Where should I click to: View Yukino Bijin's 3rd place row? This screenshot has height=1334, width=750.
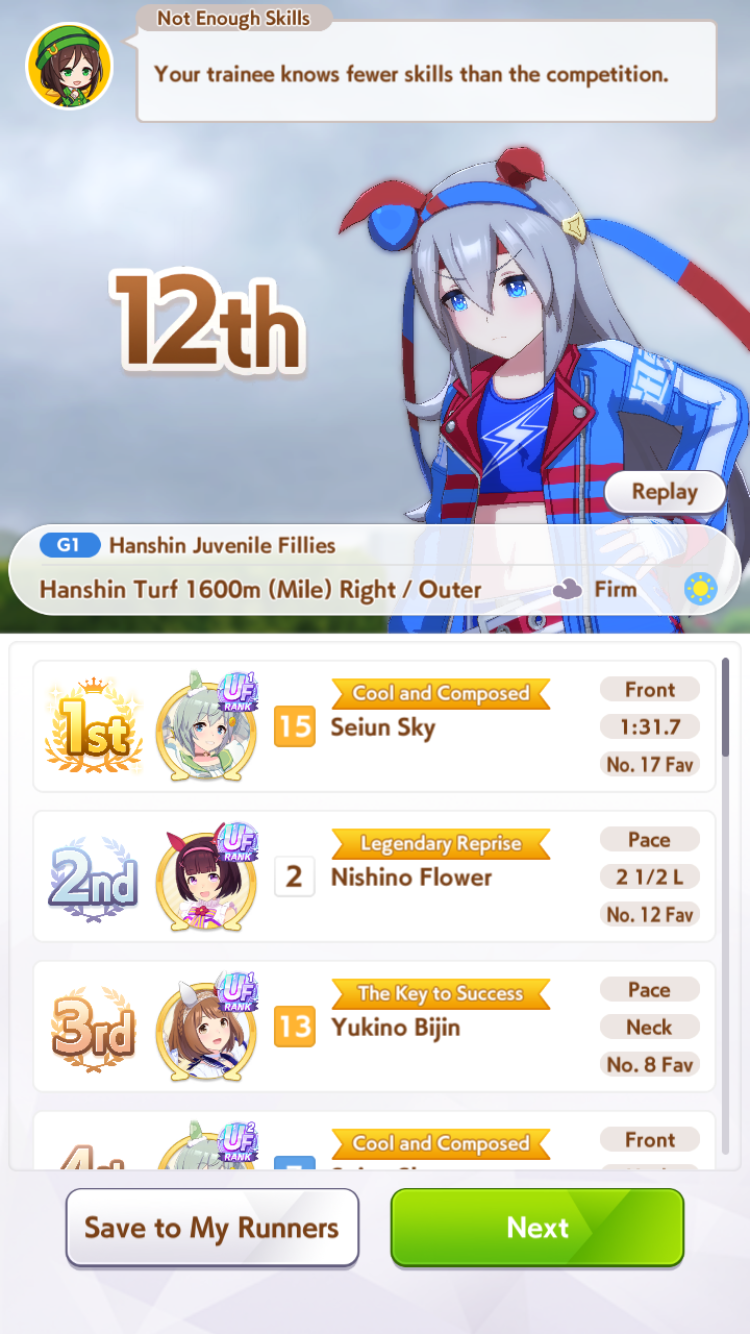[x=374, y=1026]
